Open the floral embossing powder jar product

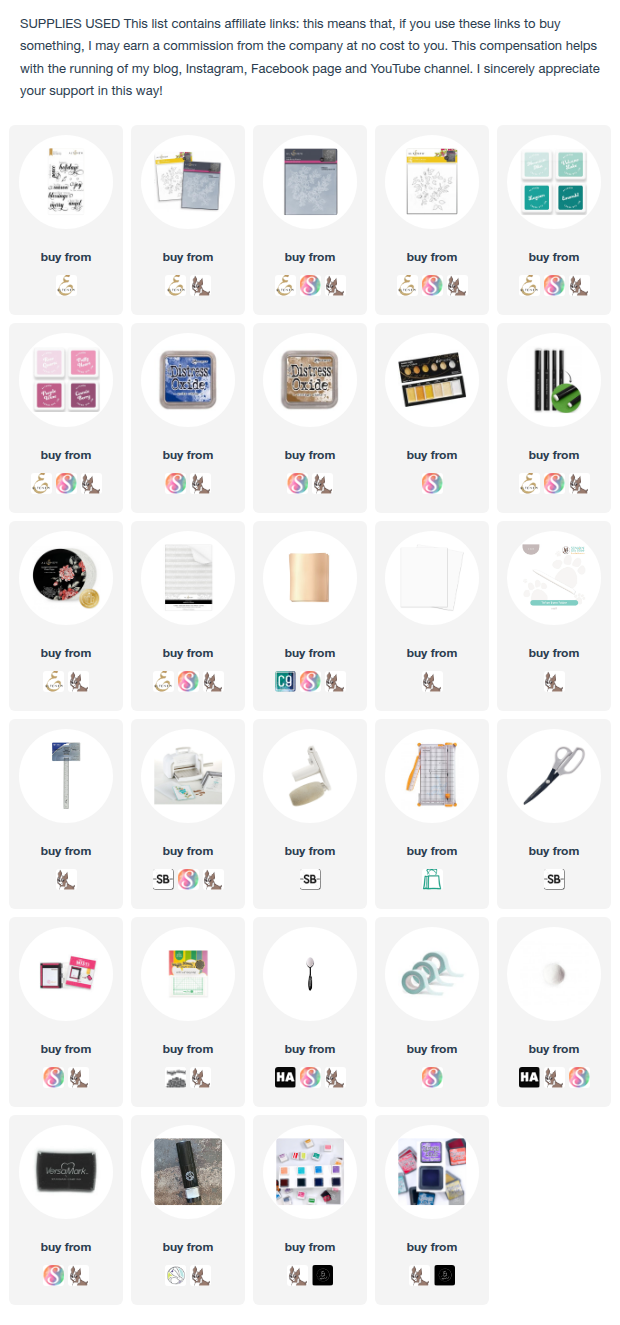(x=65, y=577)
